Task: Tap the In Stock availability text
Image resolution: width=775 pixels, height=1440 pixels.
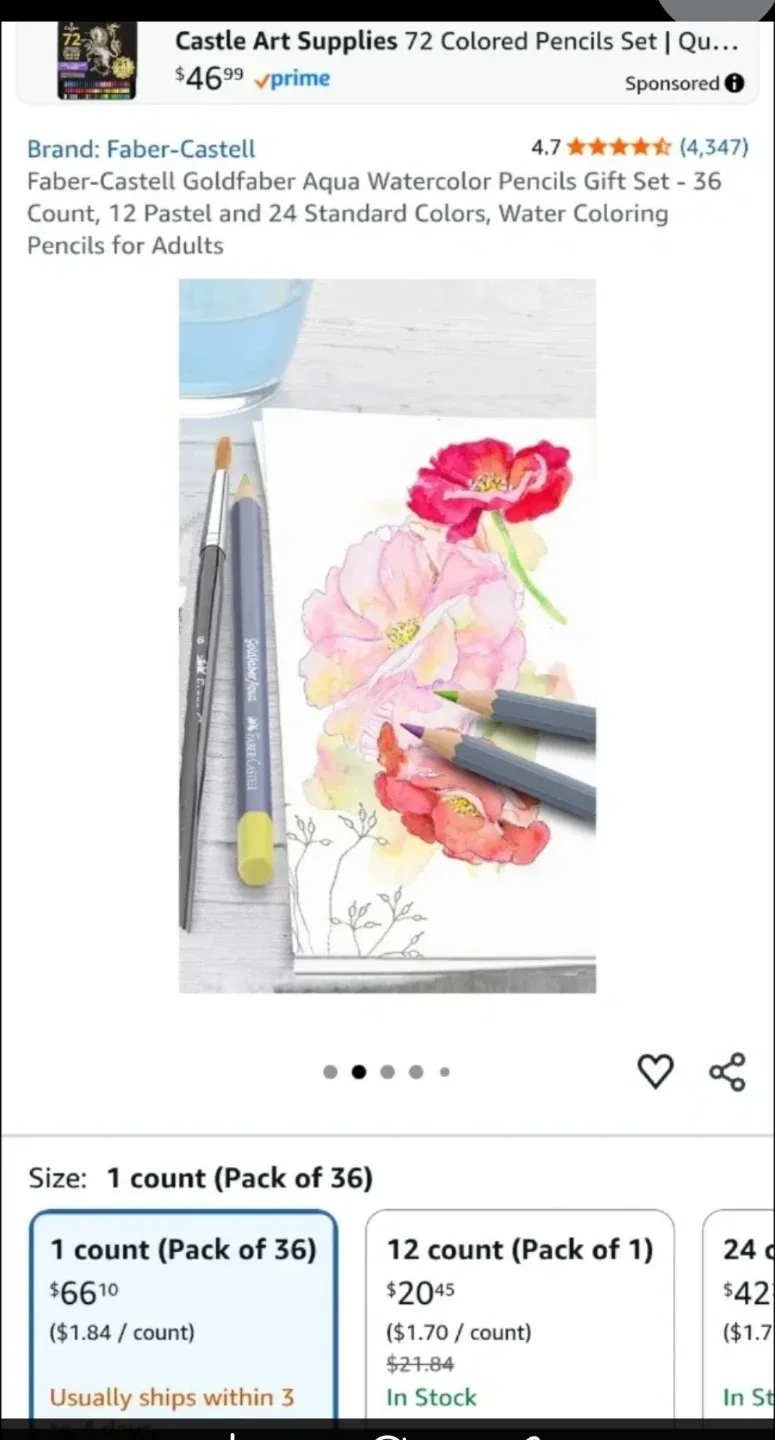Action: pyautogui.click(x=431, y=1397)
